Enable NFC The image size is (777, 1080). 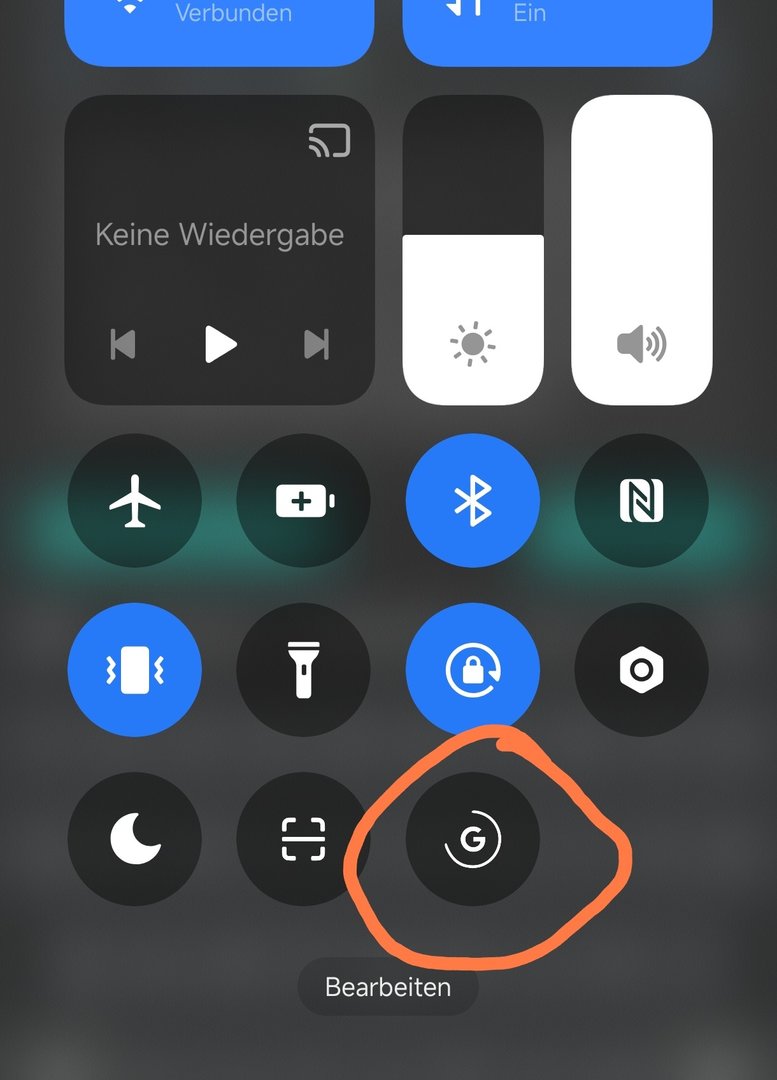[x=641, y=501]
